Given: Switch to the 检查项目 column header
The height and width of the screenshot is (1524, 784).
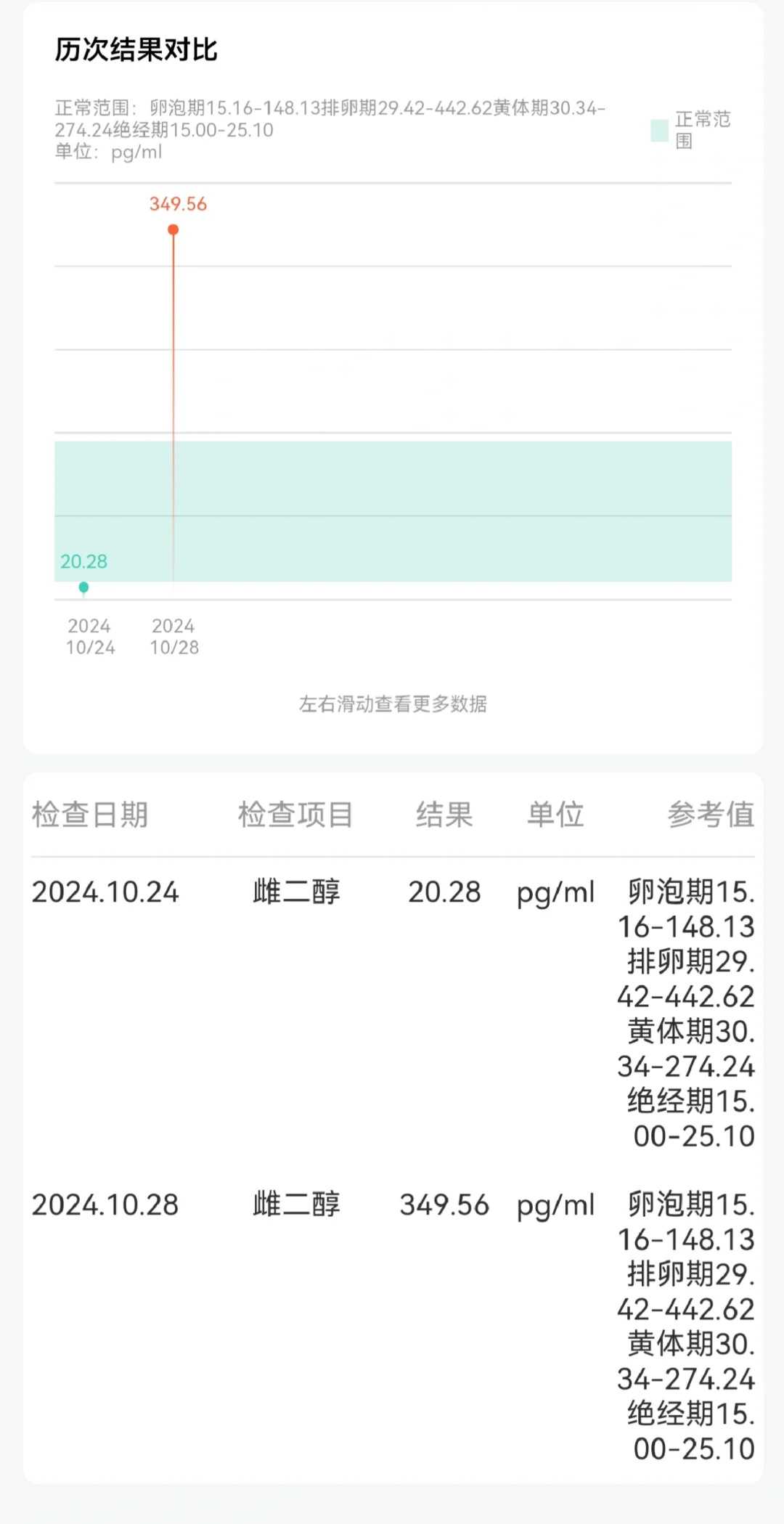Looking at the screenshot, I should click(x=295, y=815).
